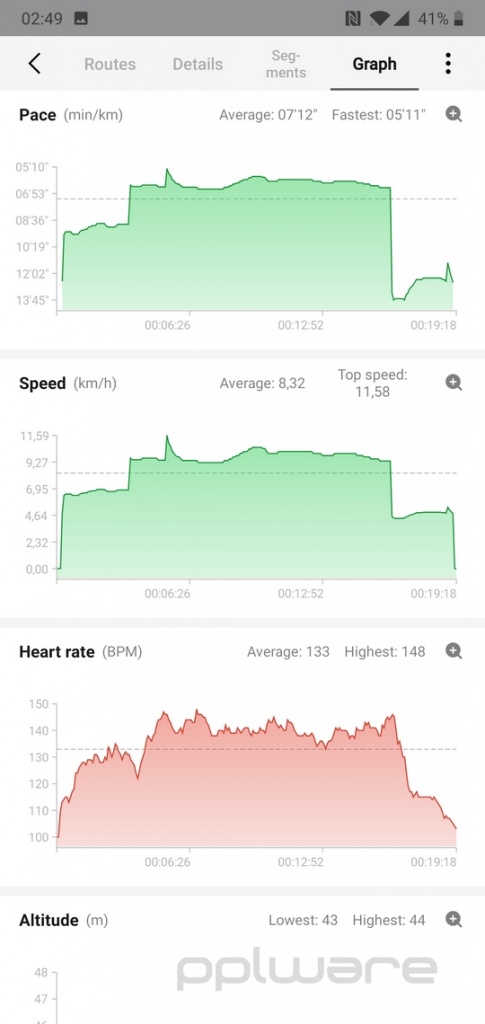Open the three-dot overflow menu

(448, 64)
